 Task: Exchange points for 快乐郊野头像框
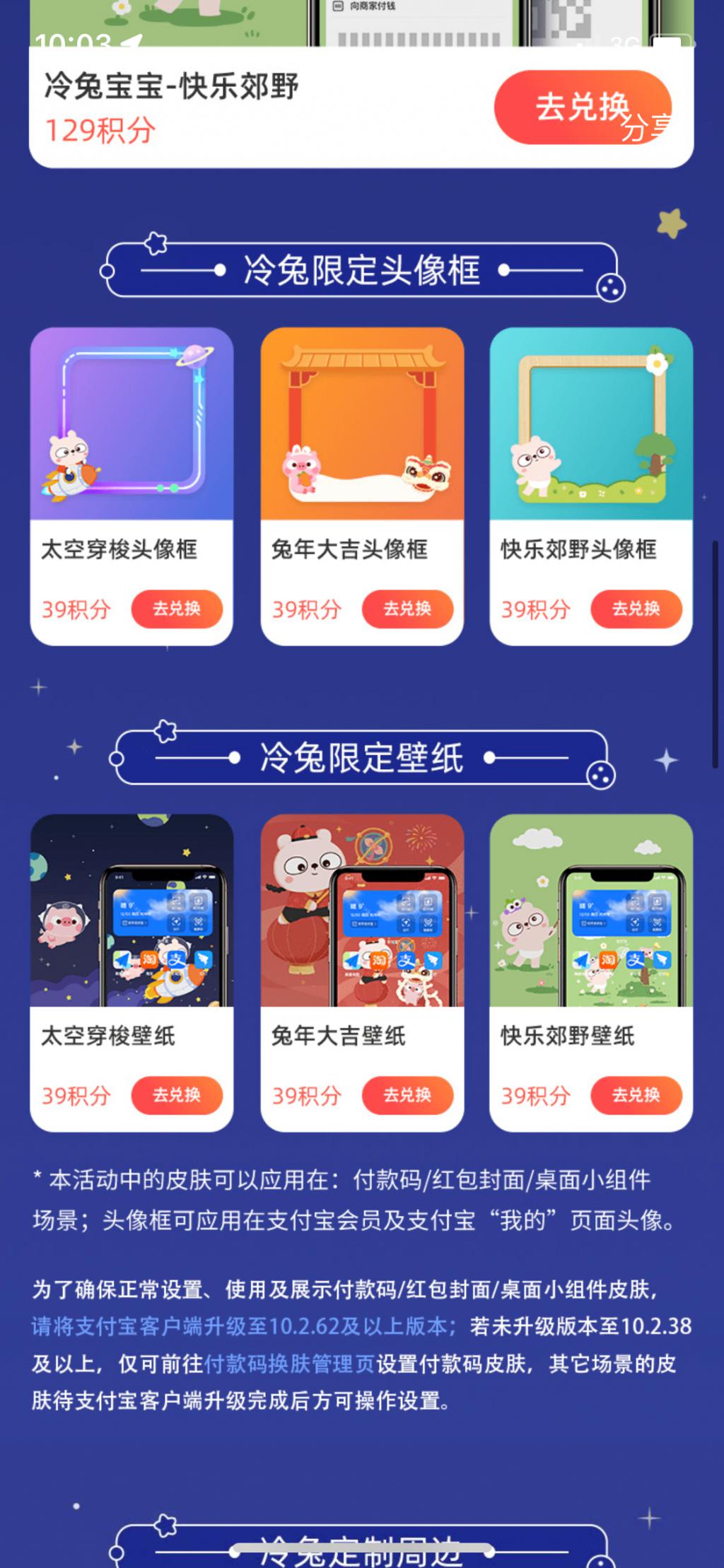[636, 609]
